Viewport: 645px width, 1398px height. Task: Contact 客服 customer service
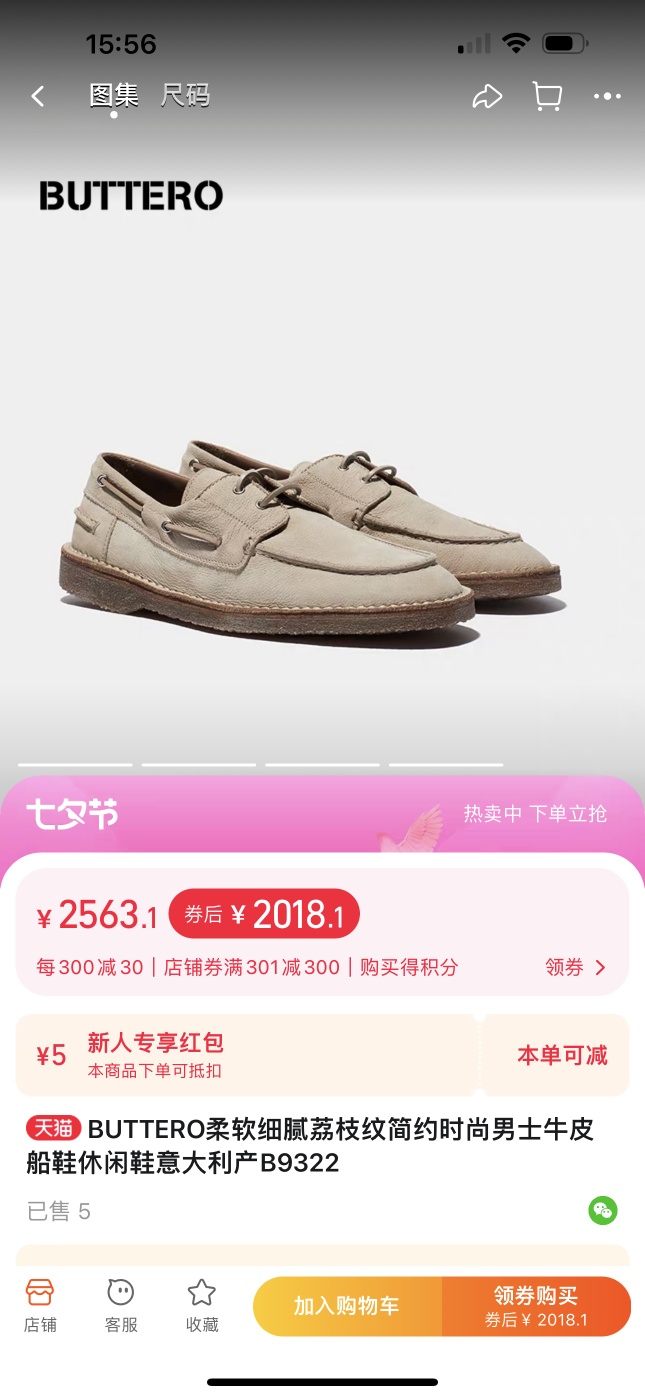121,1305
